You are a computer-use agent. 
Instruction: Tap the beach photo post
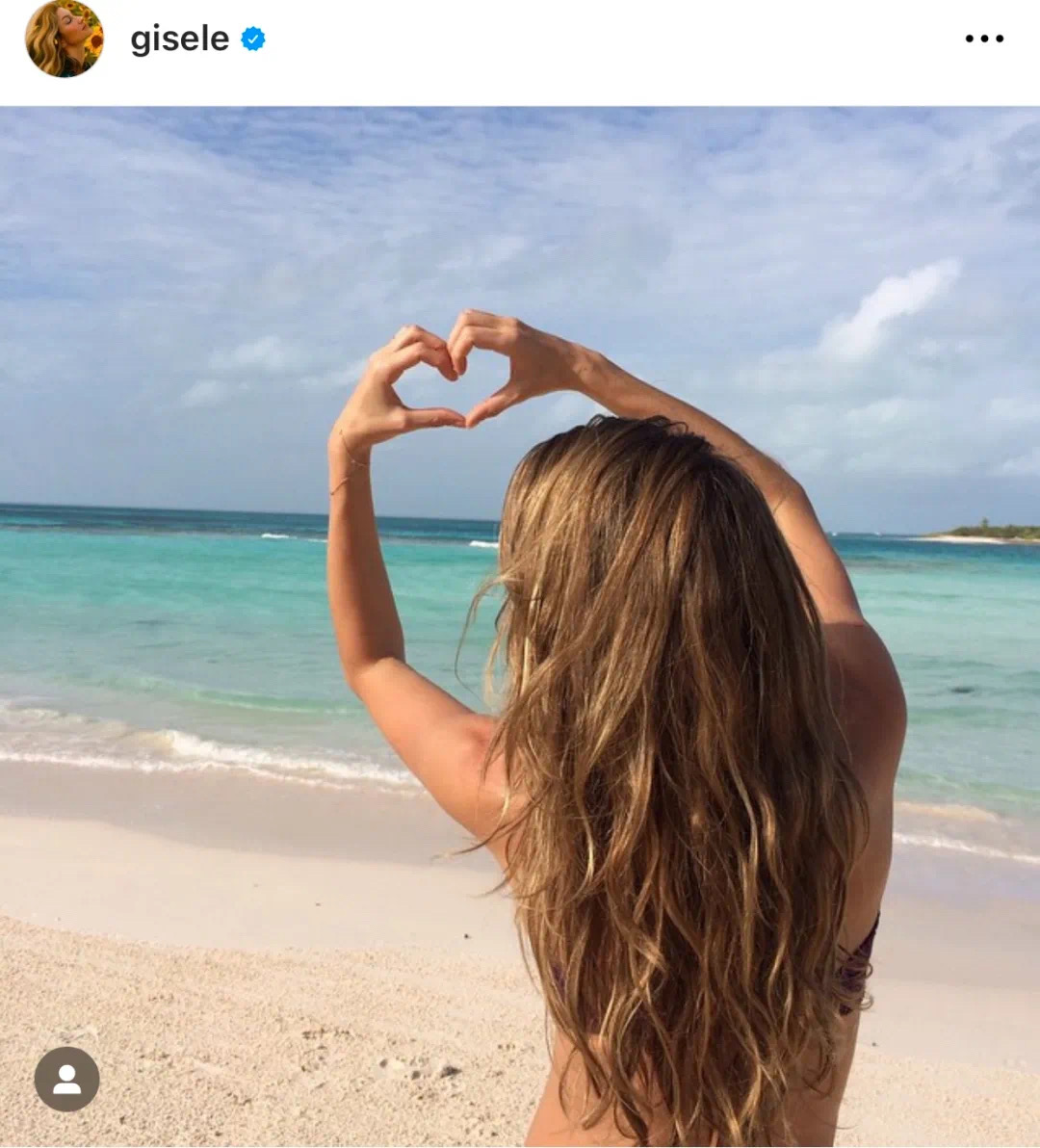pyautogui.click(x=520, y=626)
